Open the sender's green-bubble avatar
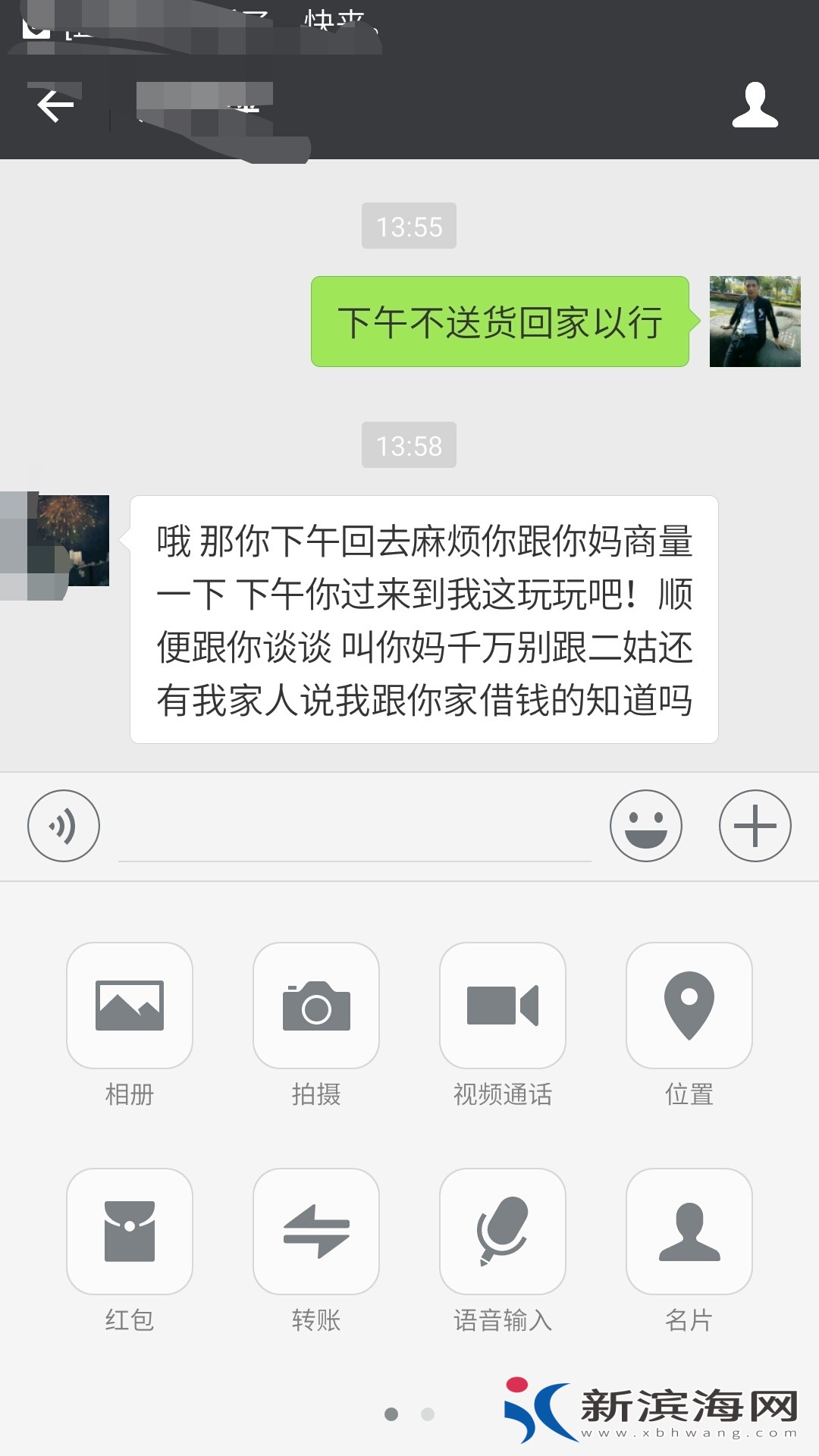Viewport: 819px width, 1456px height. click(x=755, y=322)
